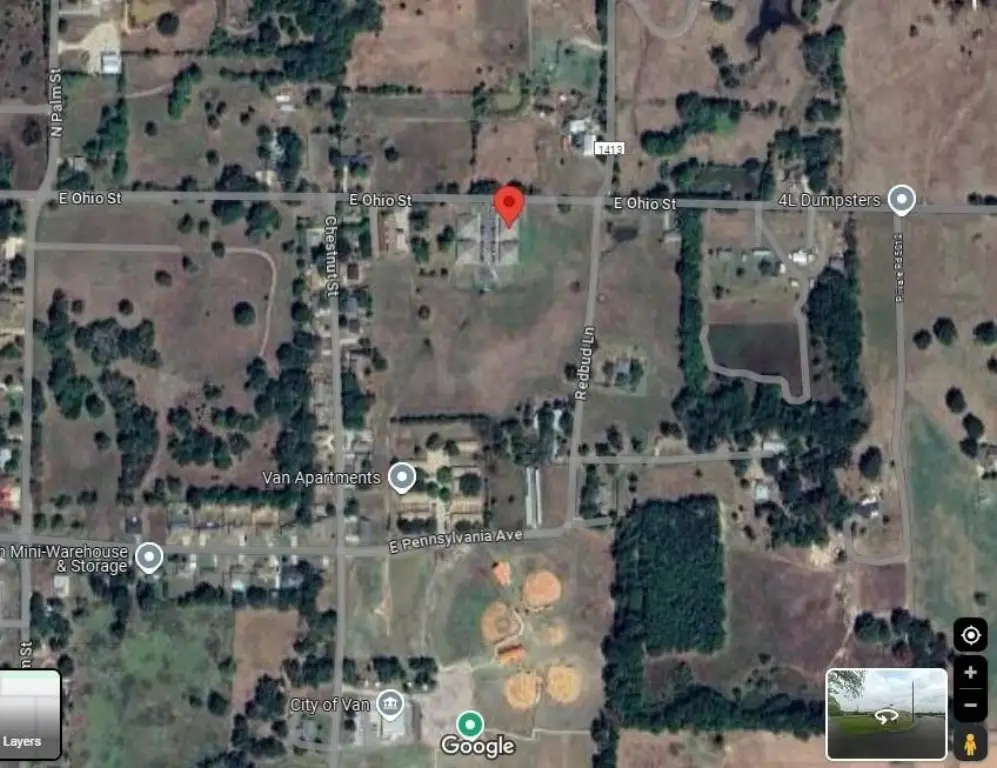997x768 pixels.
Task: Open the City of Van marker
Action: click(x=389, y=705)
